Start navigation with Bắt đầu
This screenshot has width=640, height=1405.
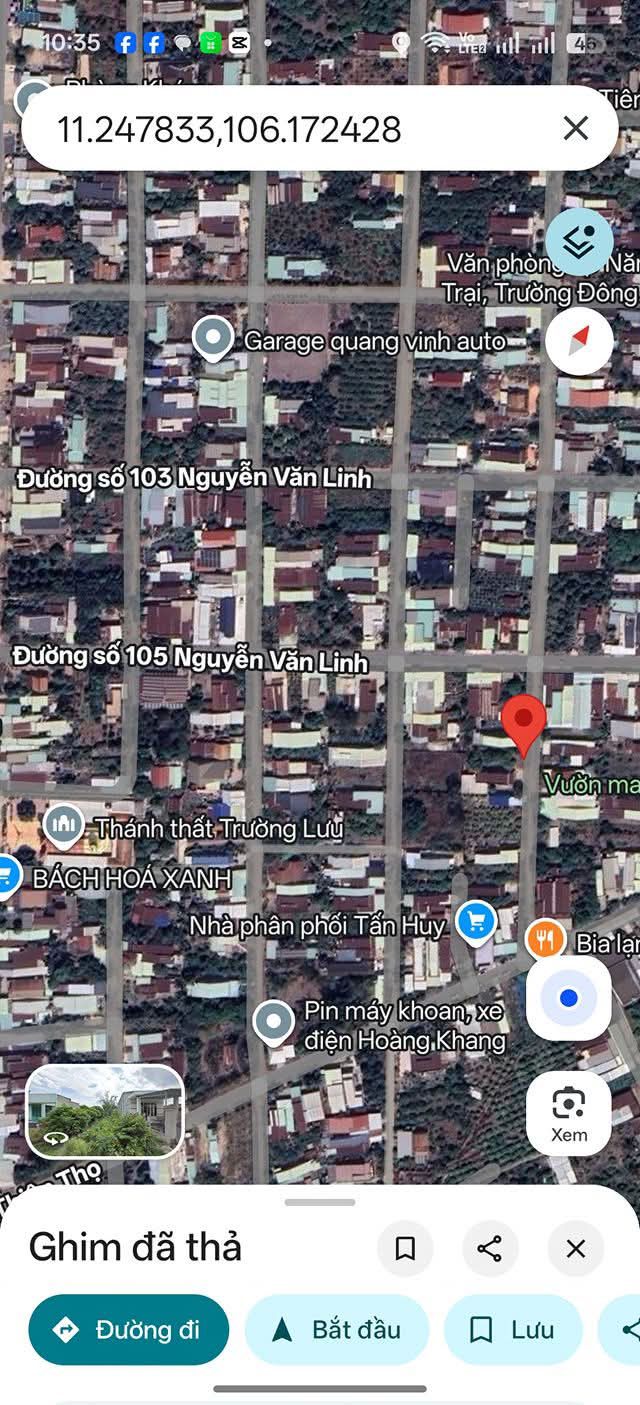[337, 1330]
